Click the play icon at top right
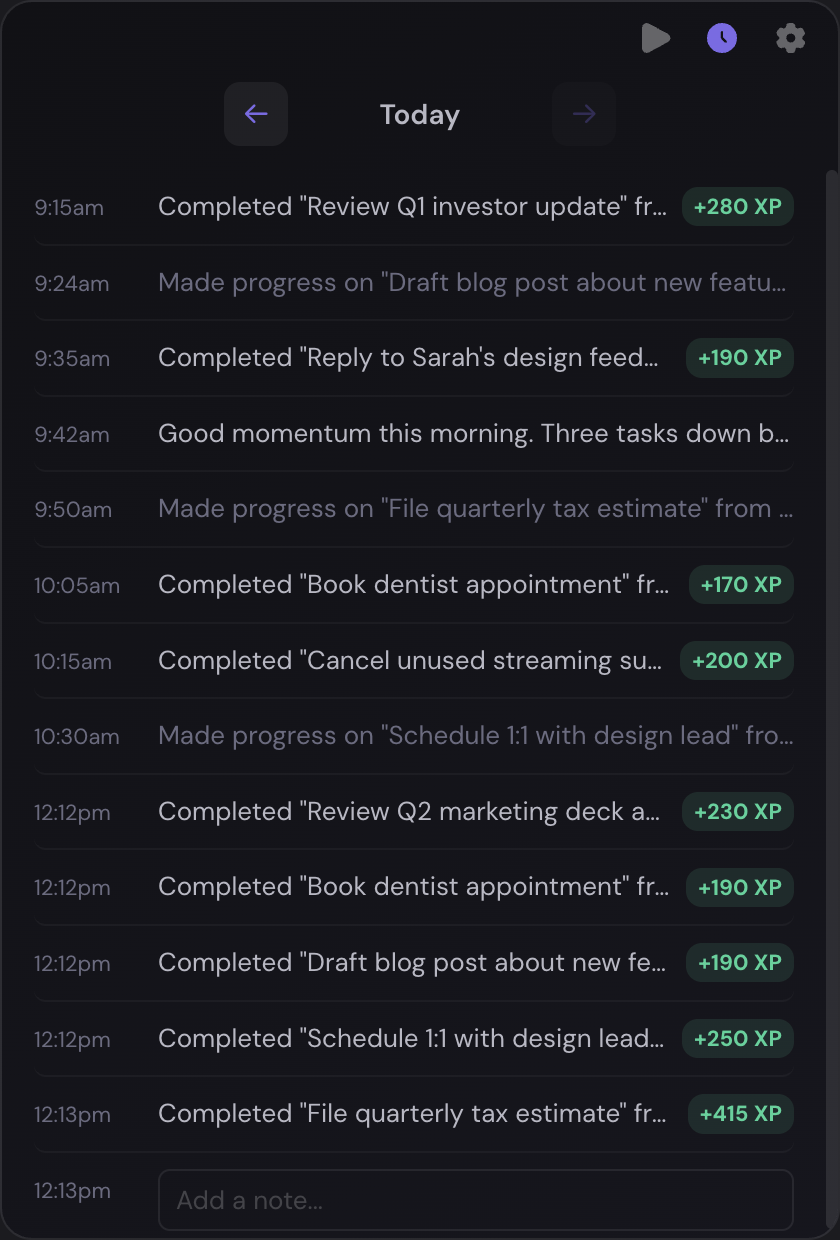840x1240 pixels. click(656, 38)
